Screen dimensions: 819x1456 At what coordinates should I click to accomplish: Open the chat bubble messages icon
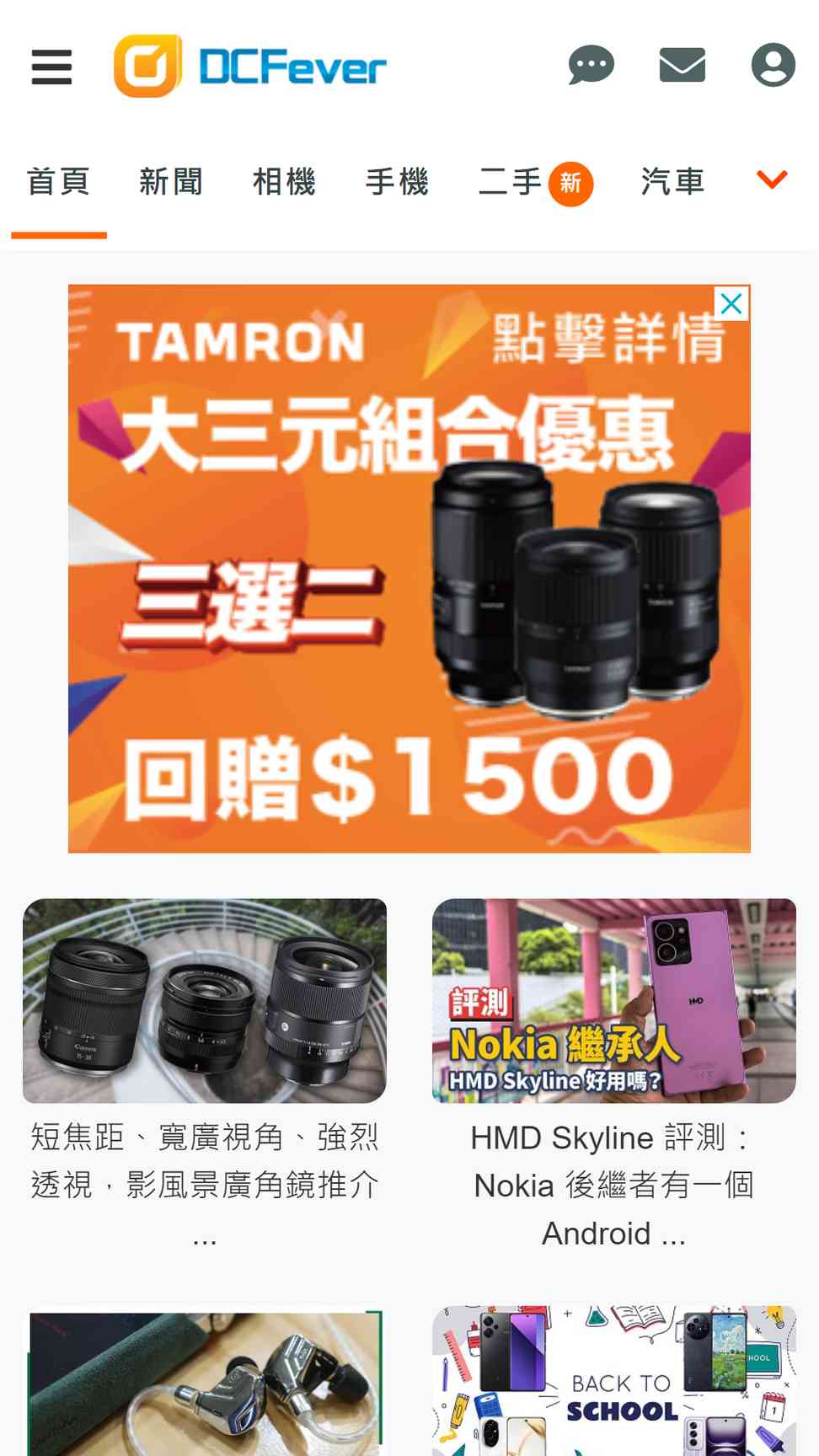[x=591, y=65]
